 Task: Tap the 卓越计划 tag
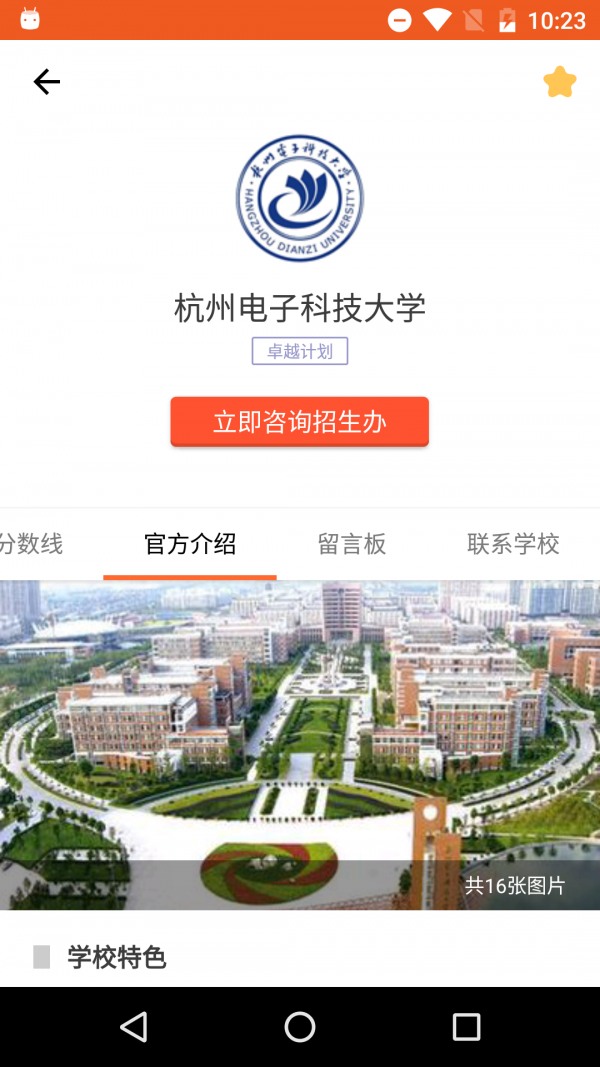point(300,352)
